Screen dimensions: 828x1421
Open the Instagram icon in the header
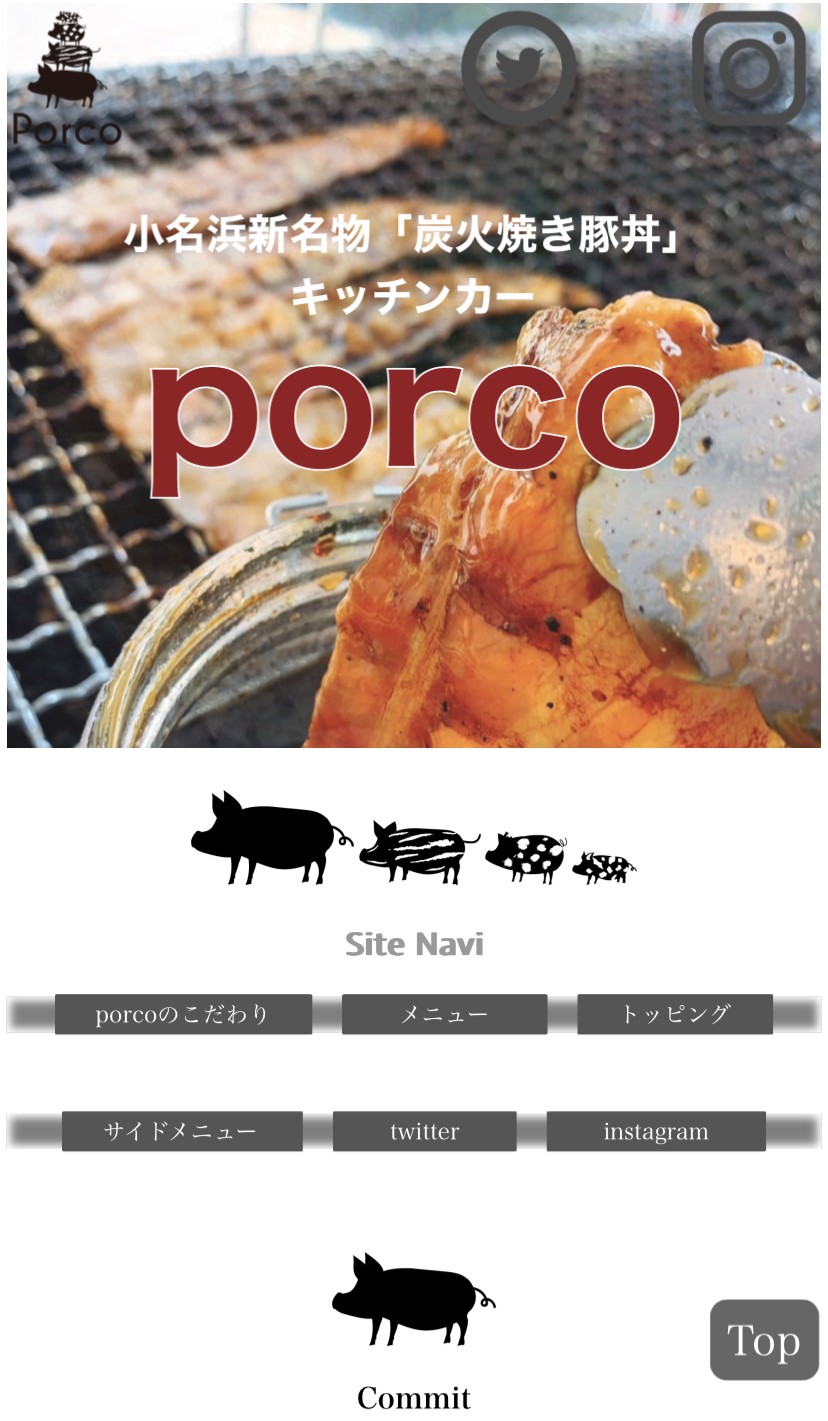tap(749, 68)
